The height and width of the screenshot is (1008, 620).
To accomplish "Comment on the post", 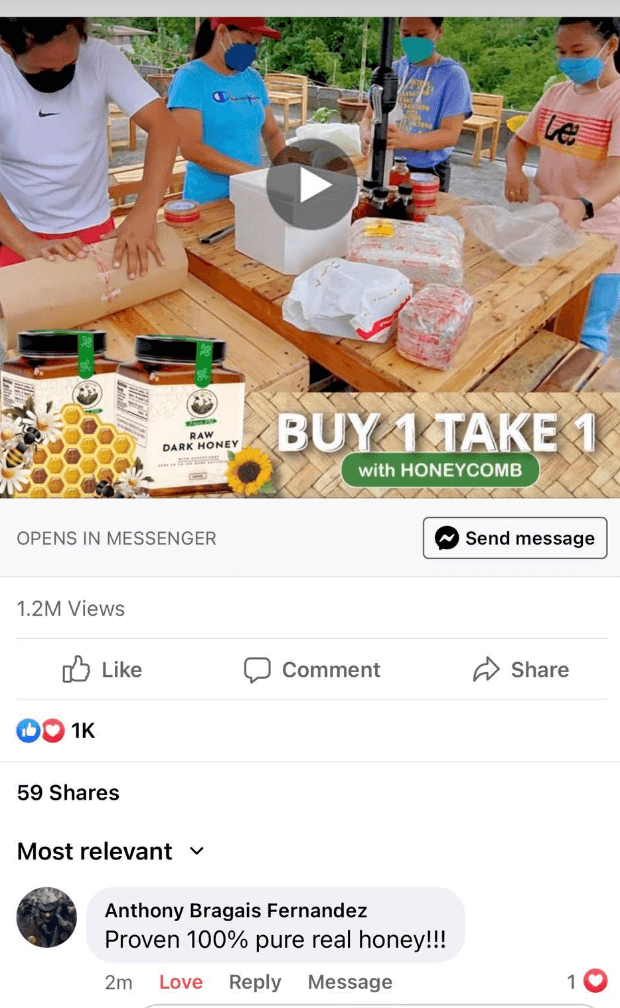I will (x=312, y=669).
